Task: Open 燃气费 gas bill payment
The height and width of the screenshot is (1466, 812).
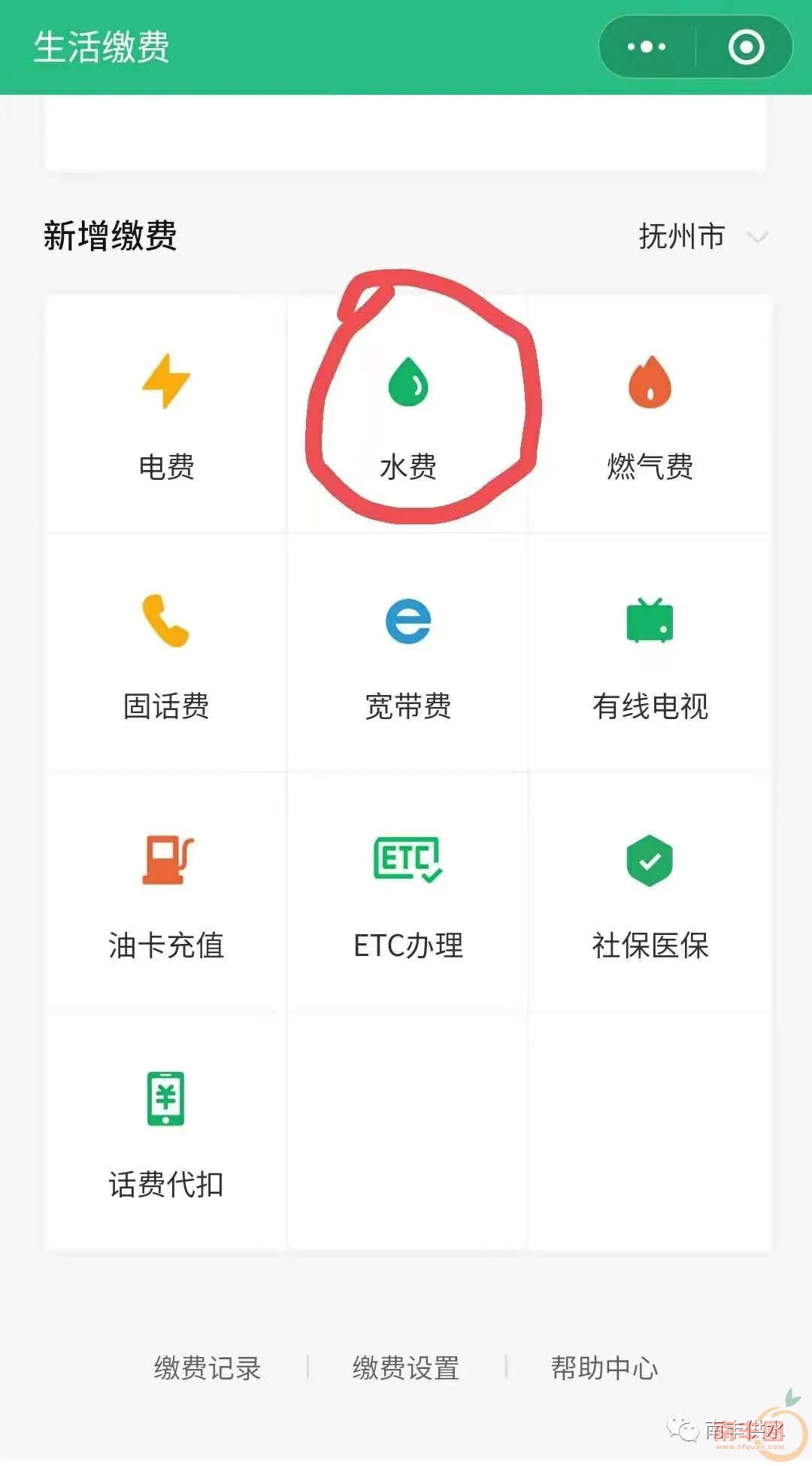Action: click(650, 414)
